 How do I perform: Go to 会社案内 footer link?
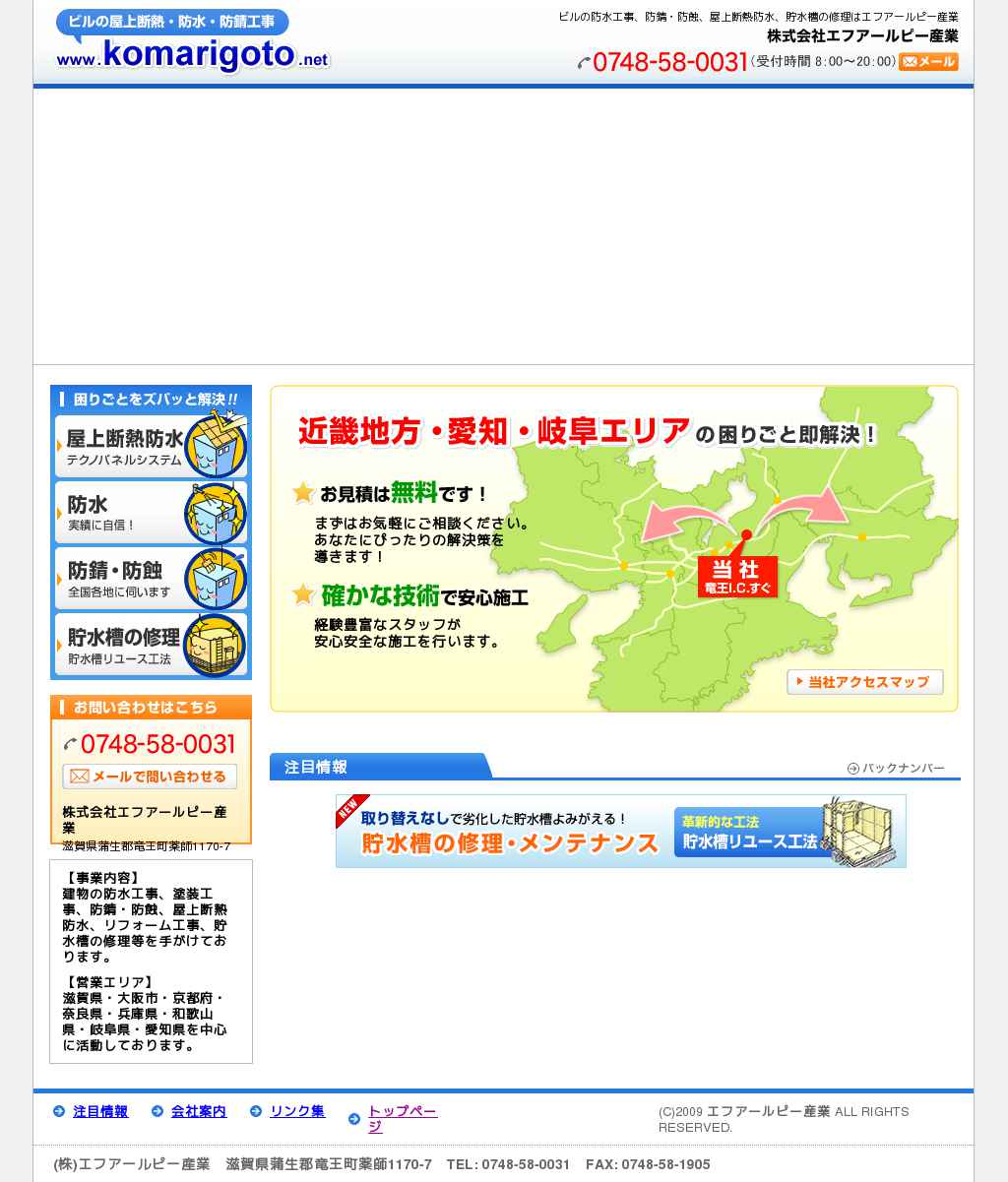click(199, 1111)
